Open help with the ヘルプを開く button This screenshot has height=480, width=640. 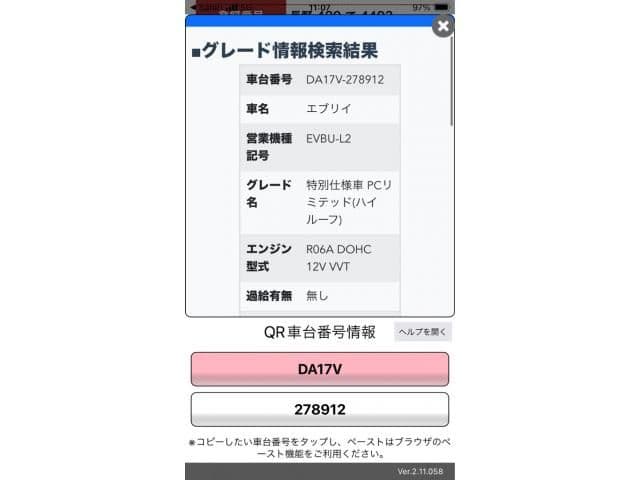[x=422, y=332]
